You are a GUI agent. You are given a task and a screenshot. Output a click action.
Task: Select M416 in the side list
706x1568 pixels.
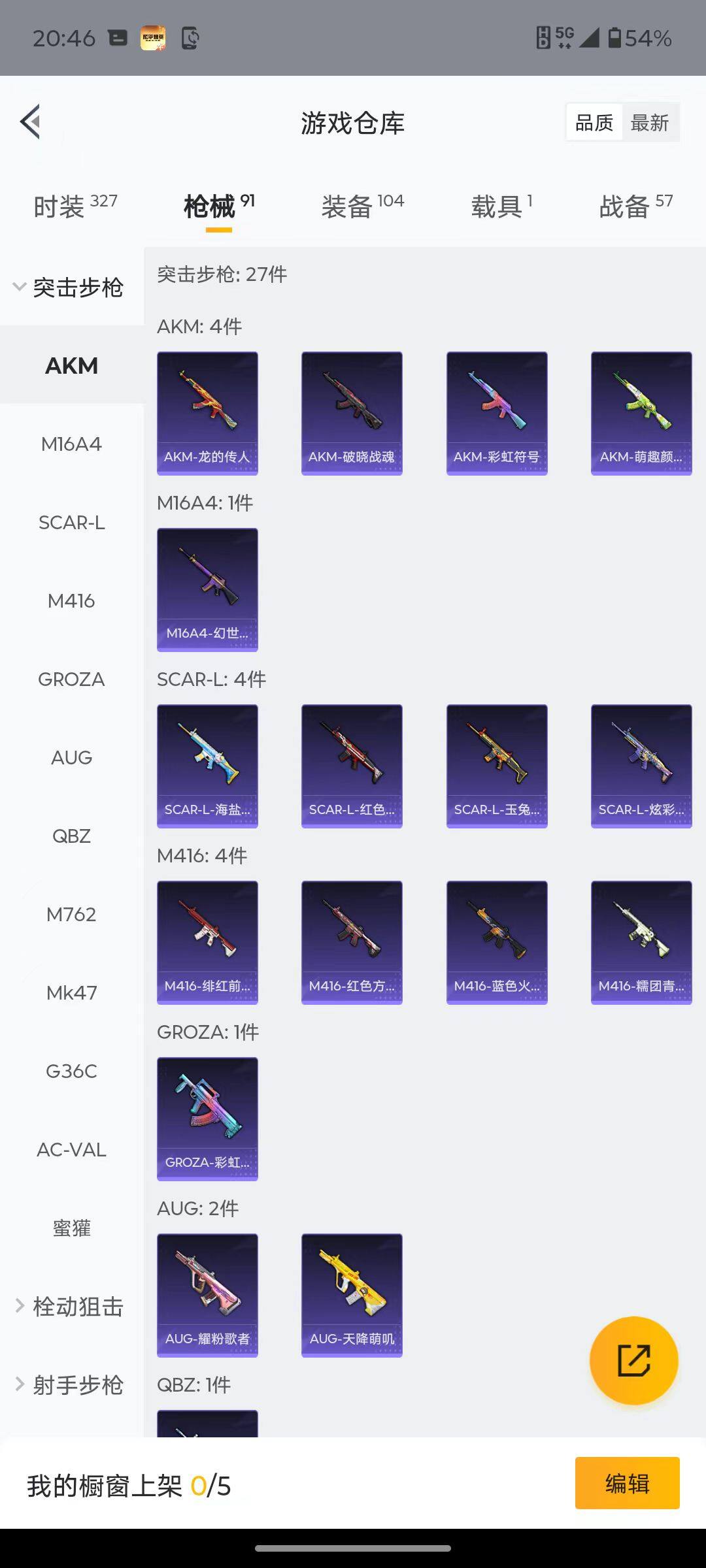71,601
